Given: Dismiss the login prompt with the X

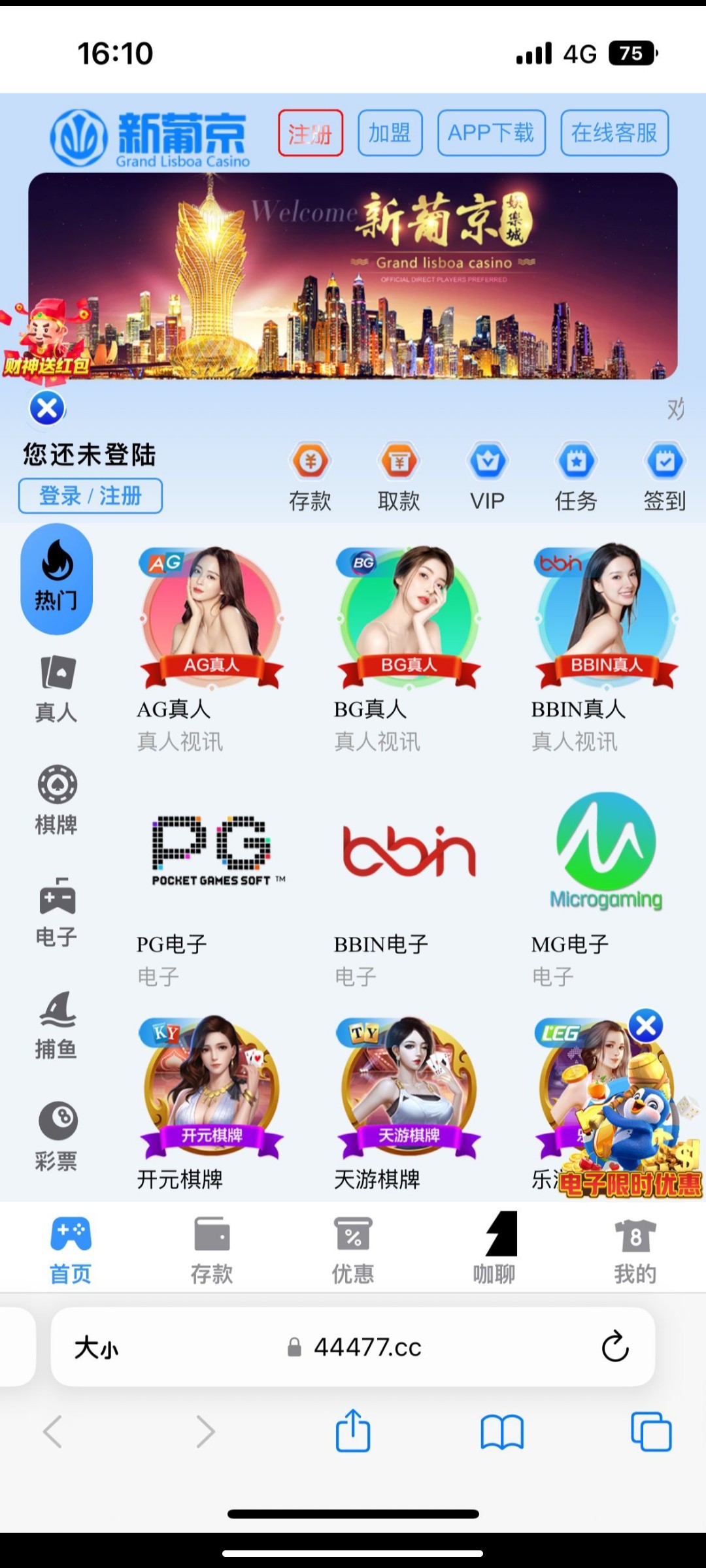Looking at the screenshot, I should (46, 408).
